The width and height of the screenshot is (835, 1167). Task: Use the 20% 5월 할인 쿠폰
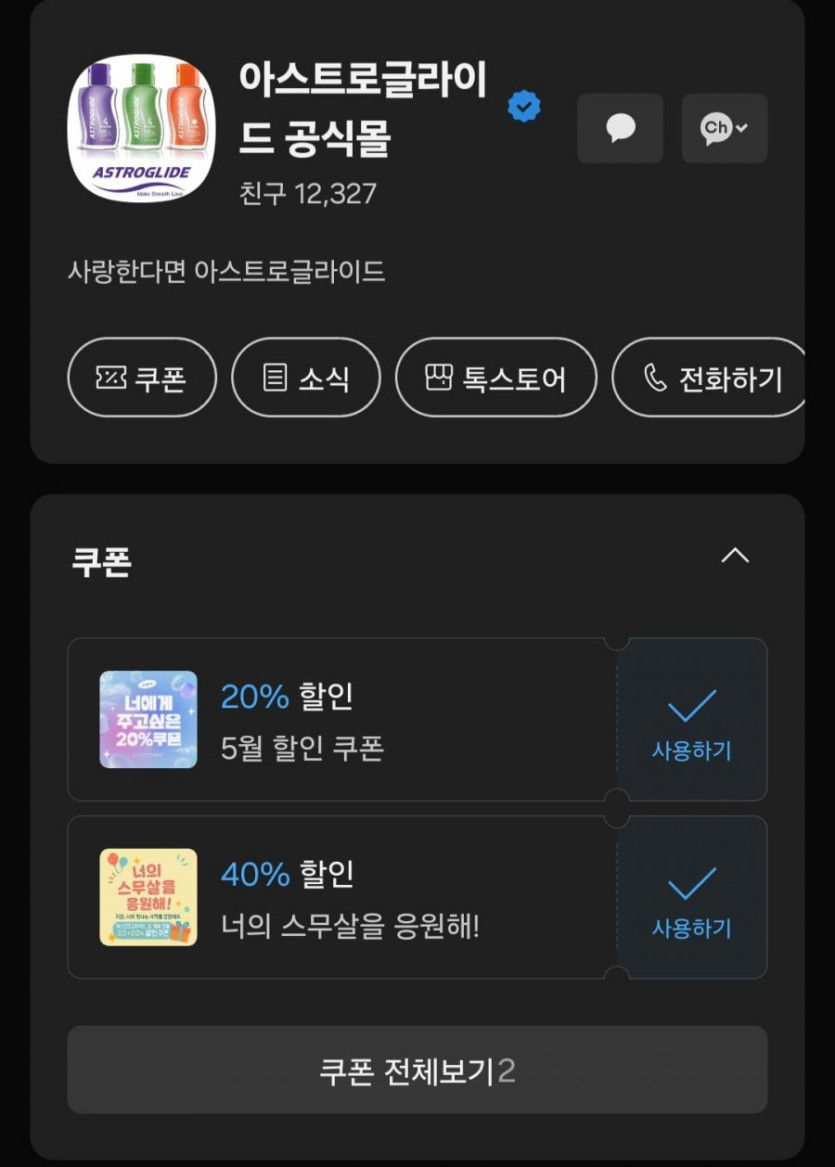pyautogui.click(x=692, y=720)
